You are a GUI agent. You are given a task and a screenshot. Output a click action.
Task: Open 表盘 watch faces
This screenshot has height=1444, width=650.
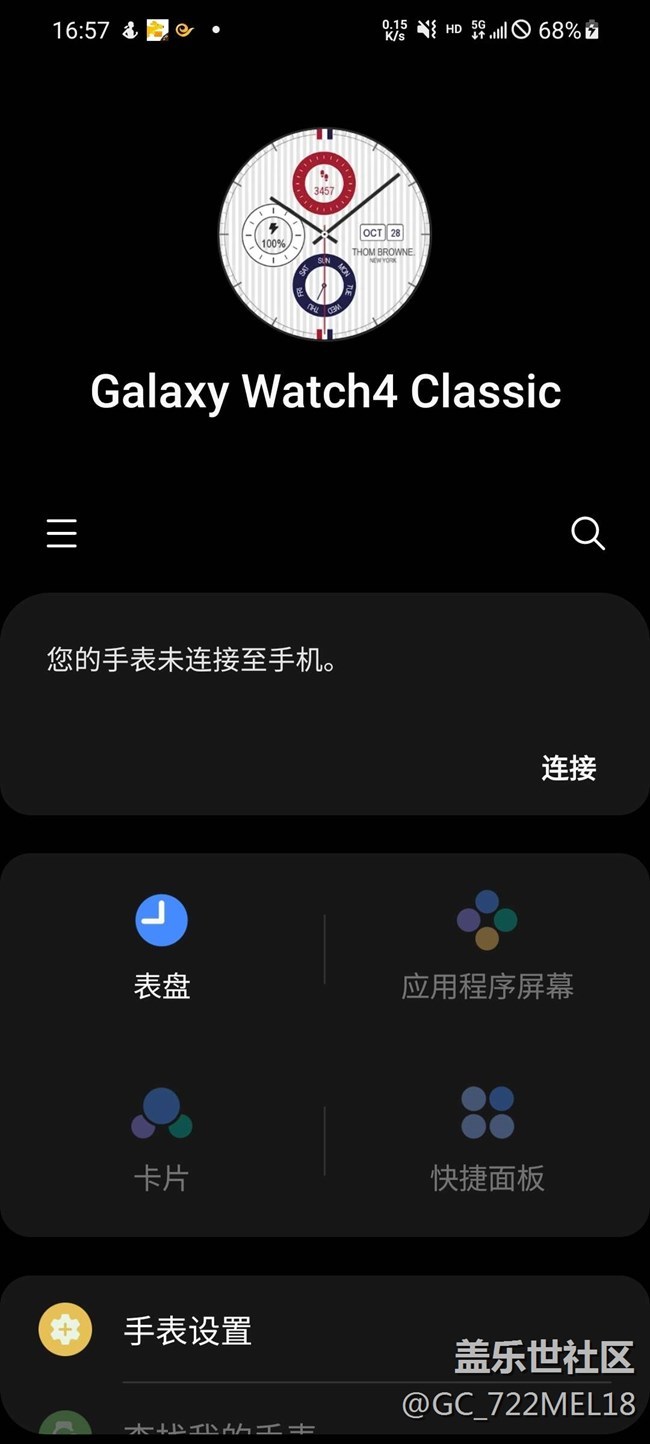162,947
